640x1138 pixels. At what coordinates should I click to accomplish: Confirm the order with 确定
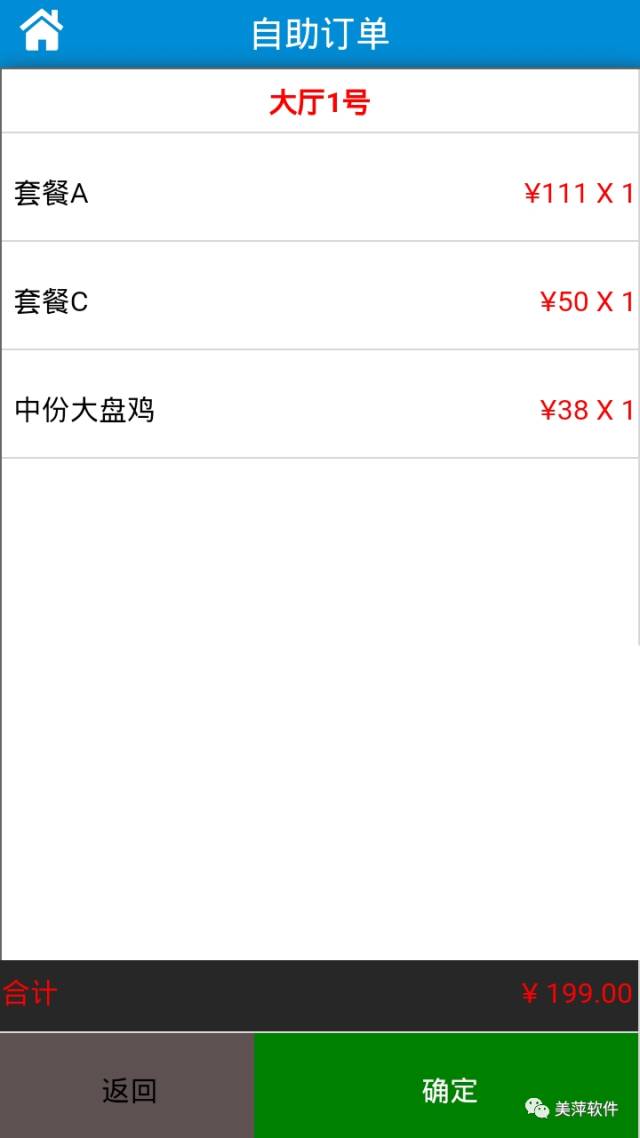coord(448,1088)
